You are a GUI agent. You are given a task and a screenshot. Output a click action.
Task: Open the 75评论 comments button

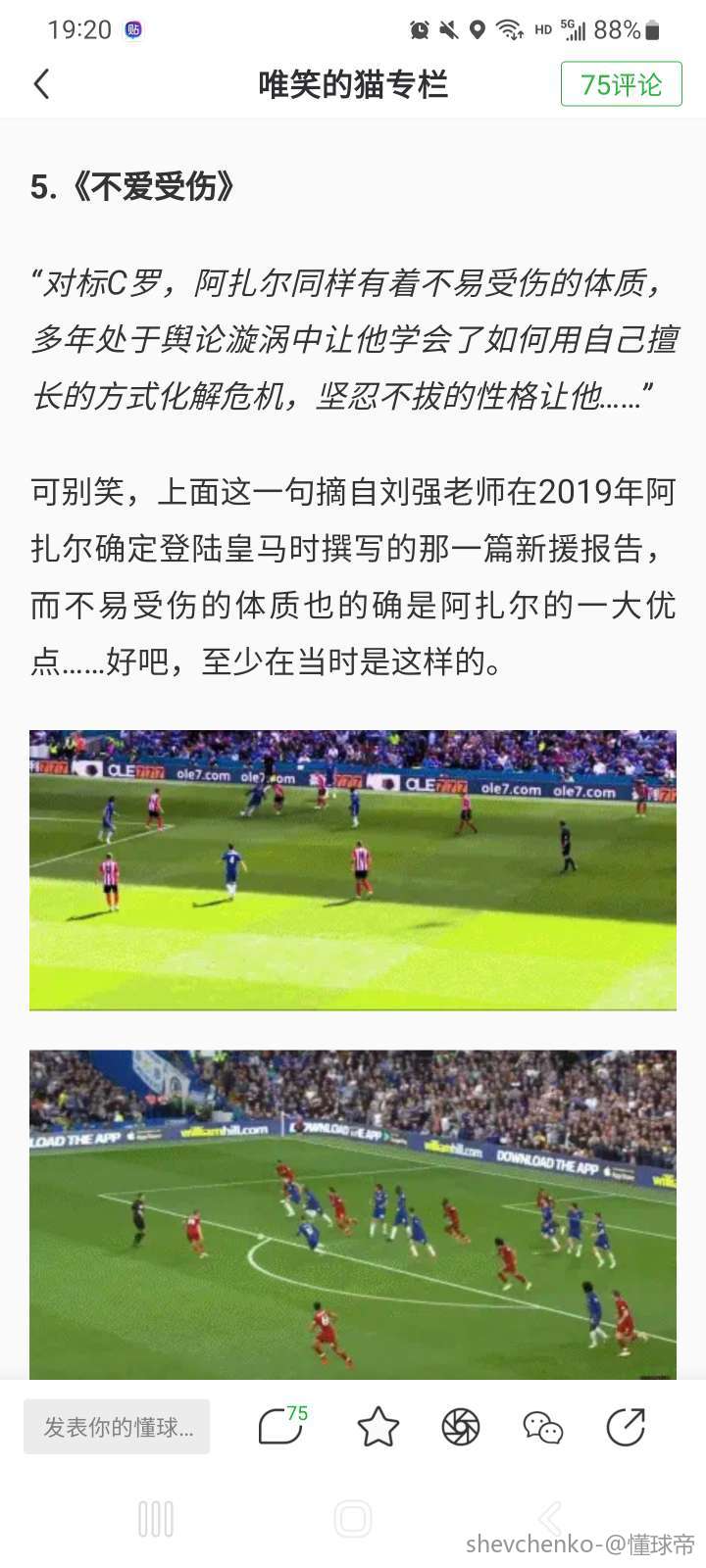click(x=621, y=84)
